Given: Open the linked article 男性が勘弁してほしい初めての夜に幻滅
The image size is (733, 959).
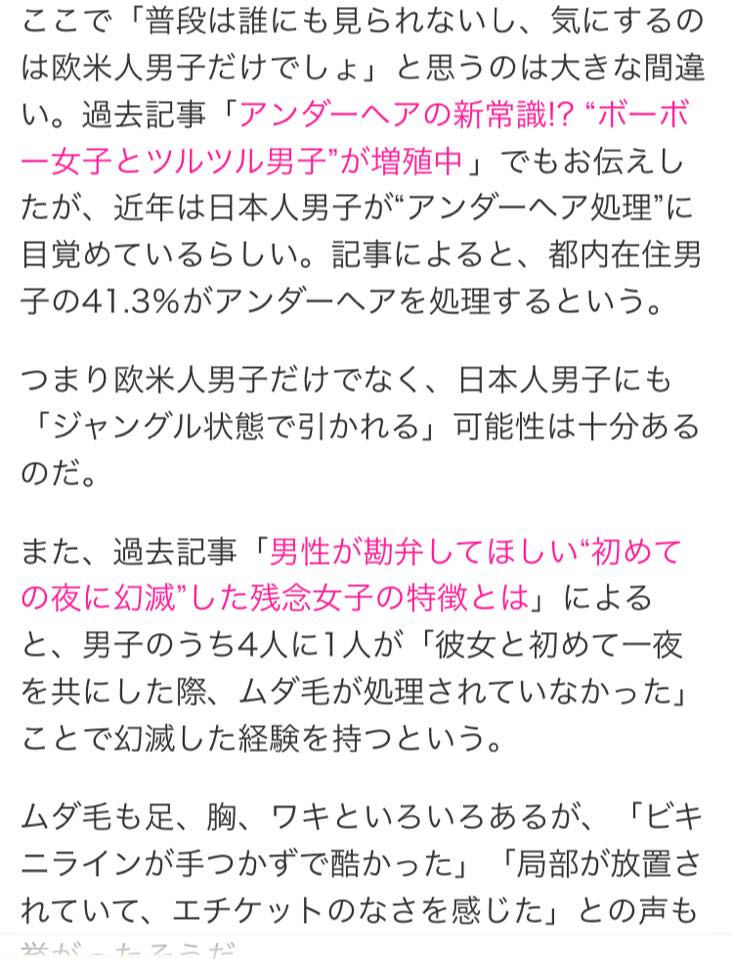Looking at the screenshot, I should [475, 552].
